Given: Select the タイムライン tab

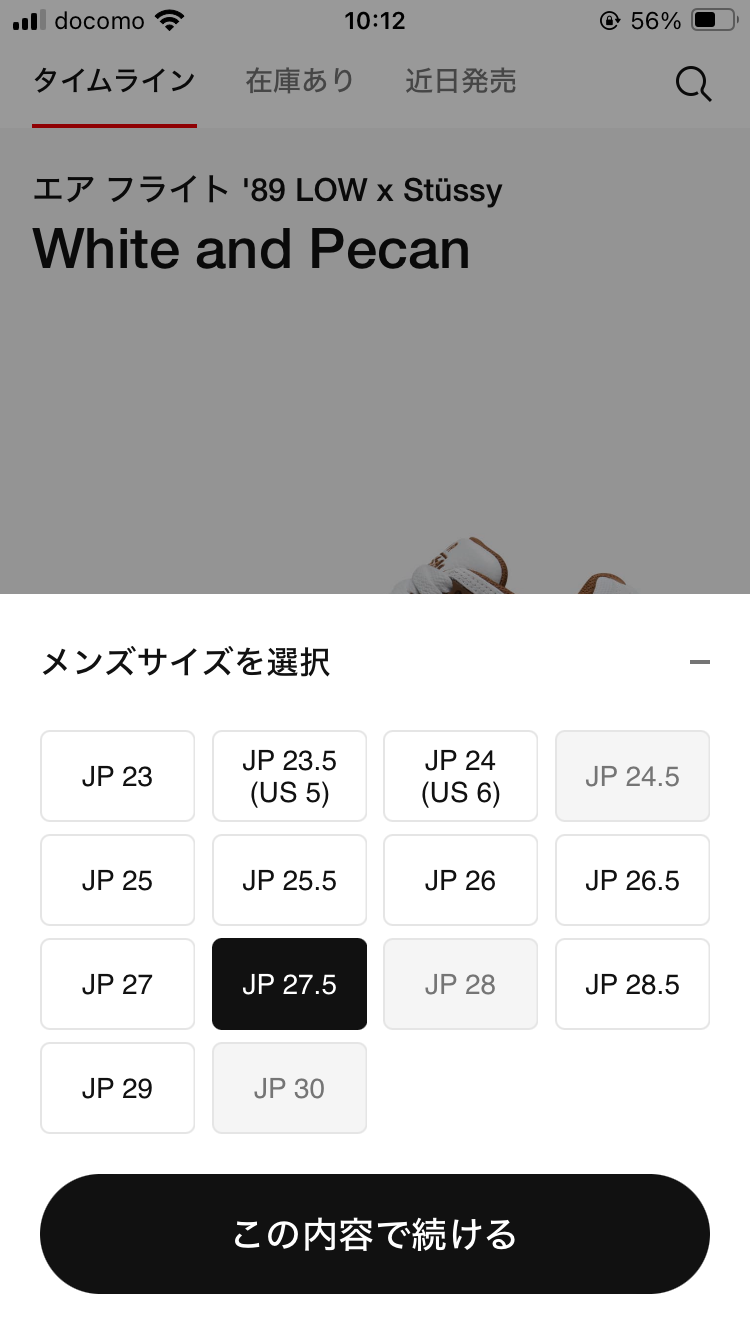Looking at the screenshot, I should 113,81.
